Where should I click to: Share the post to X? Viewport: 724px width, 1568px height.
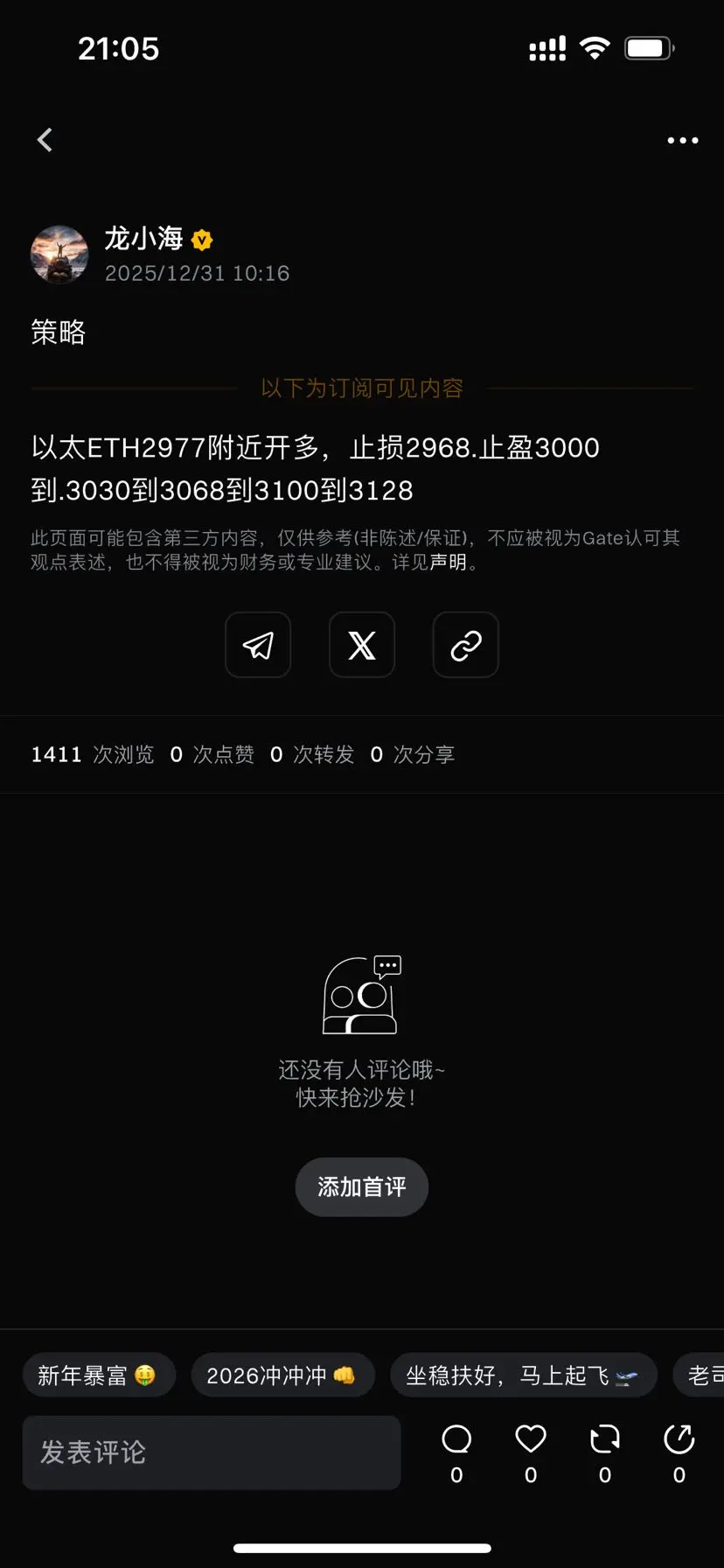[361, 645]
